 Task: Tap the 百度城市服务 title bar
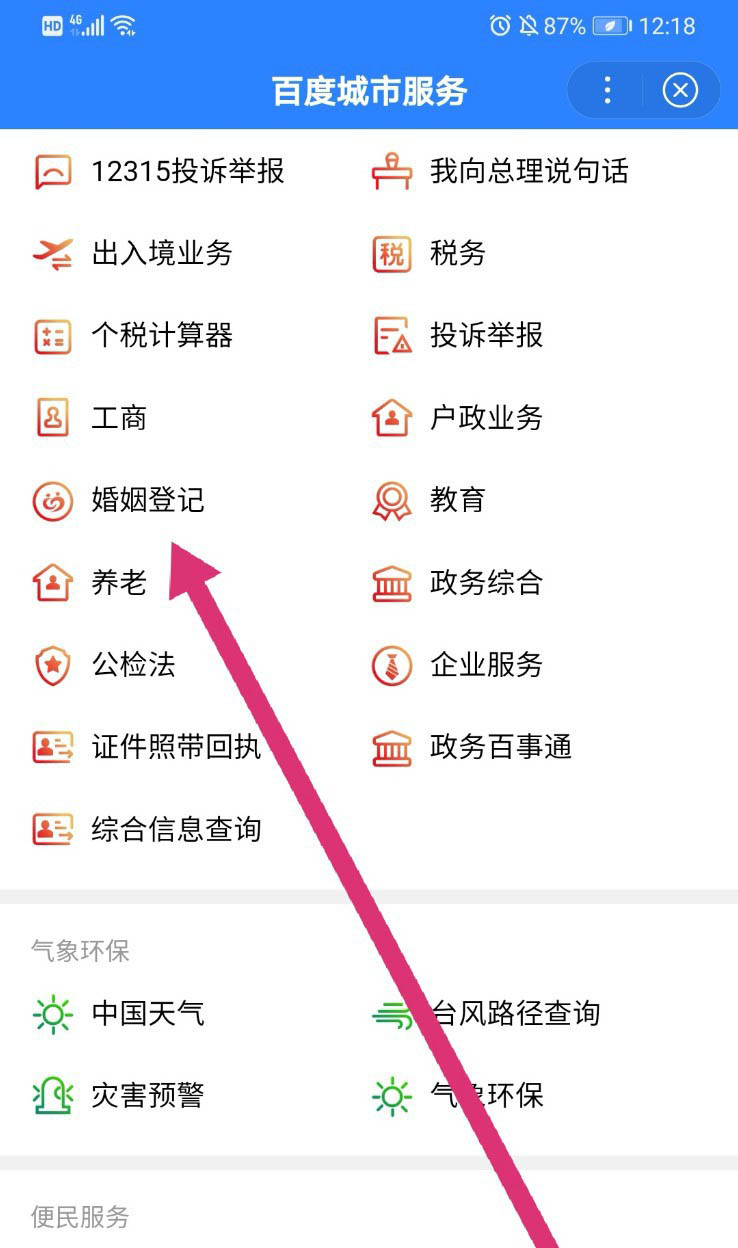pyautogui.click(x=369, y=90)
